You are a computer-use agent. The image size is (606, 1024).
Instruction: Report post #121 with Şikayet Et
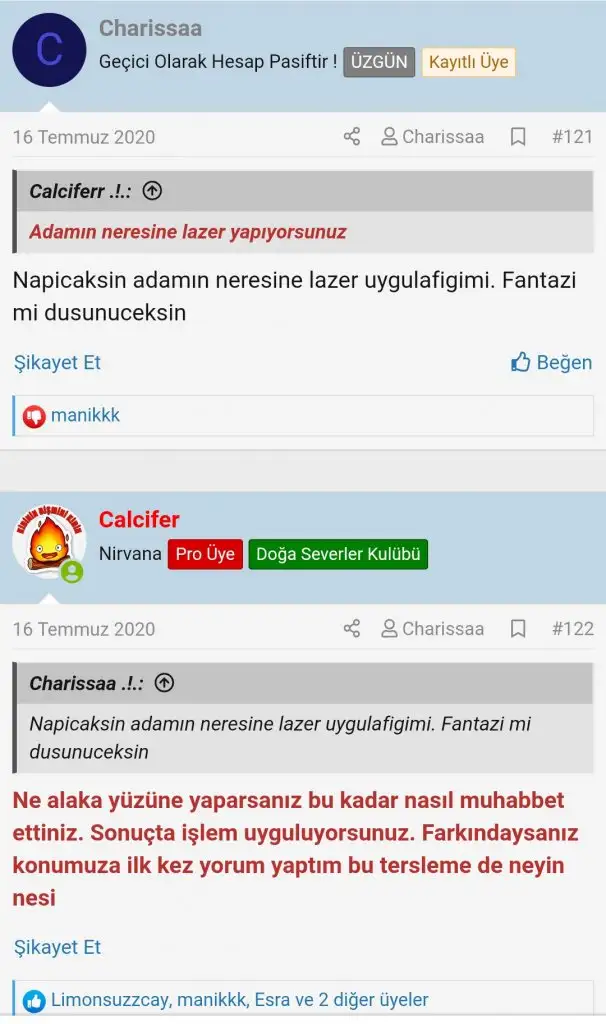pyautogui.click(x=57, y=362)
